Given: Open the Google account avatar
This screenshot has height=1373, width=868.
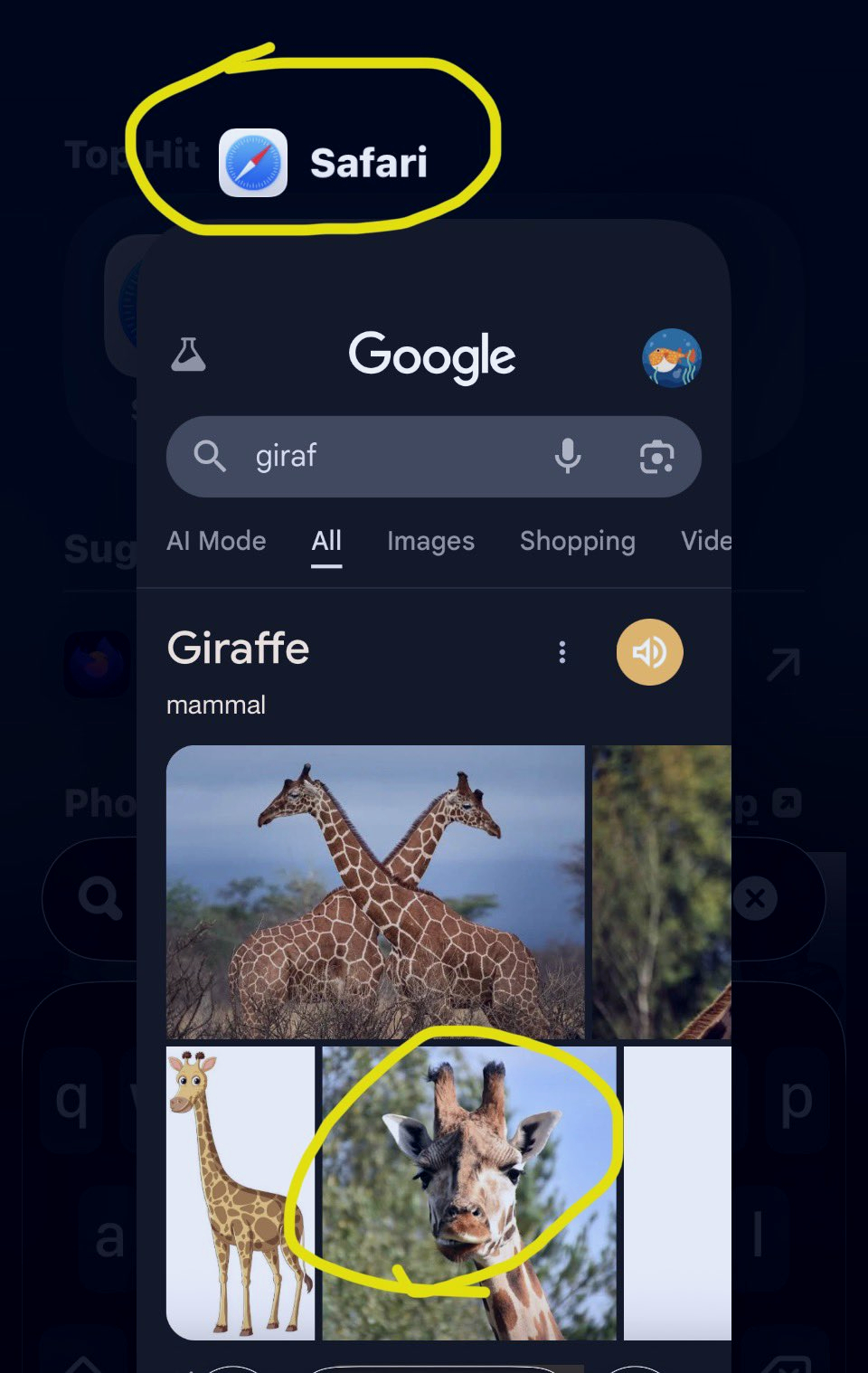Looking at the screenshot, I should click(672, 358).
